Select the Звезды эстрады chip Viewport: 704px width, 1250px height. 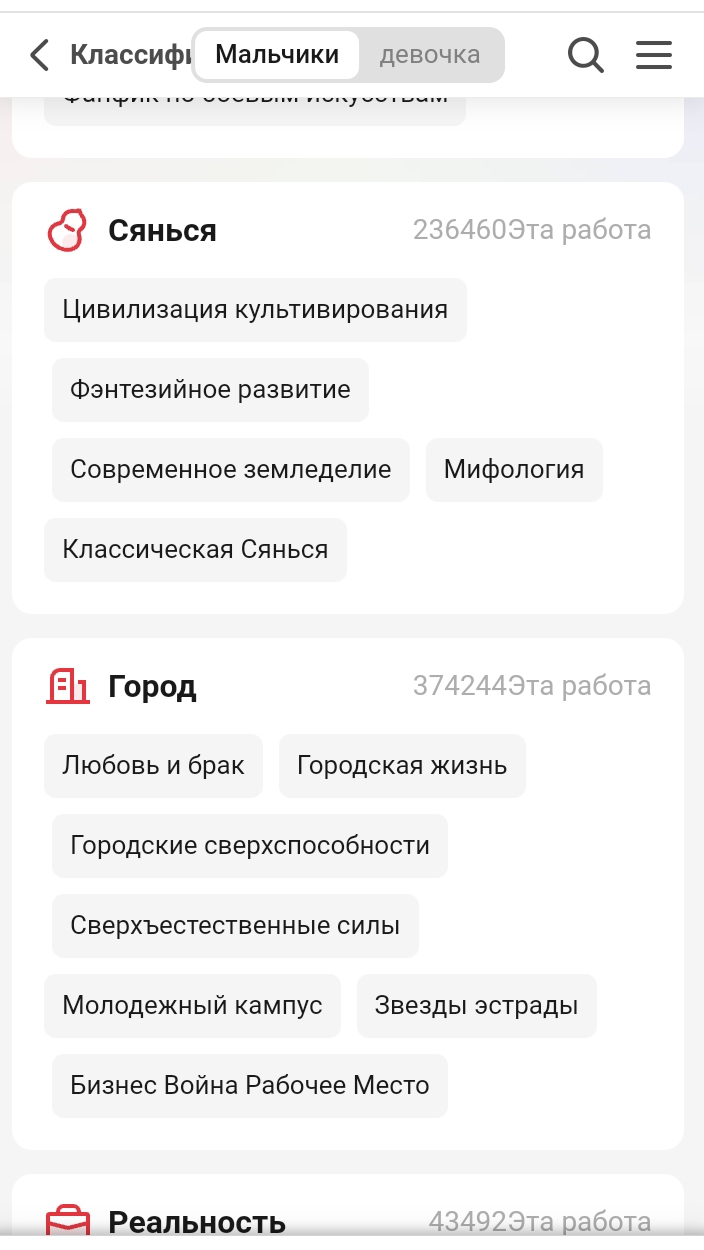coord(476,1006)
